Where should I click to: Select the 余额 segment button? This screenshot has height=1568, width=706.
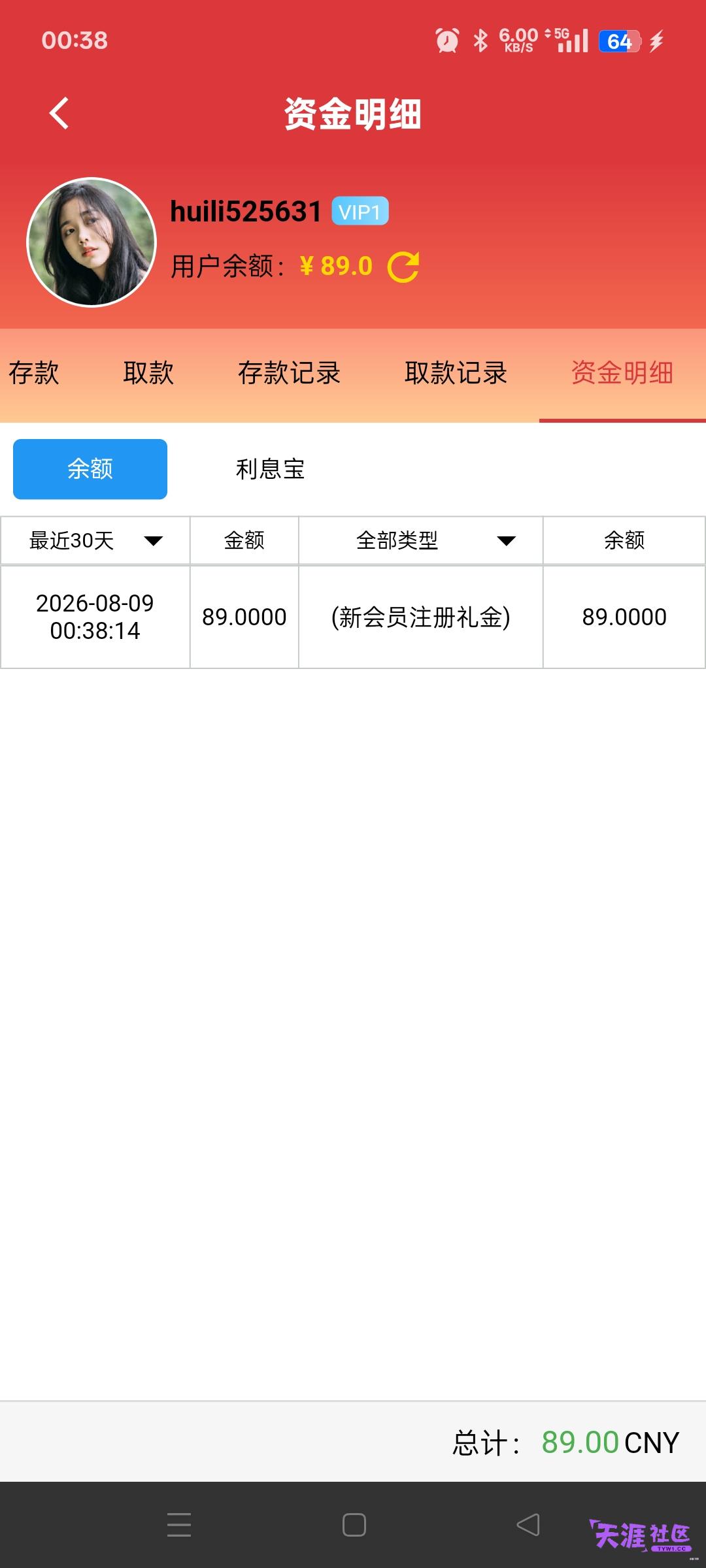point(90,469)
